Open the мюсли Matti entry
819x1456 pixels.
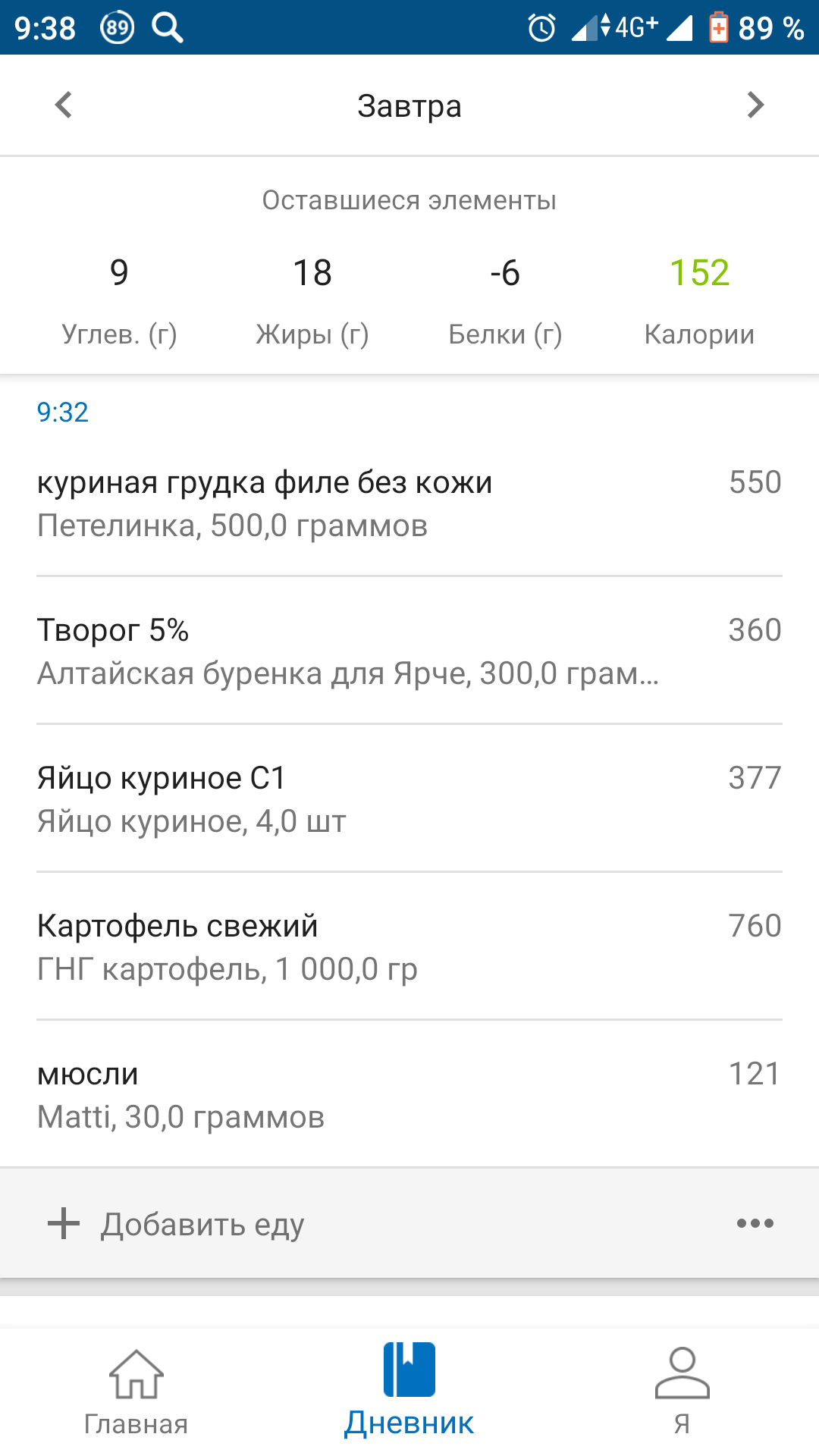pyautogui.click(x=409, y=1094)
